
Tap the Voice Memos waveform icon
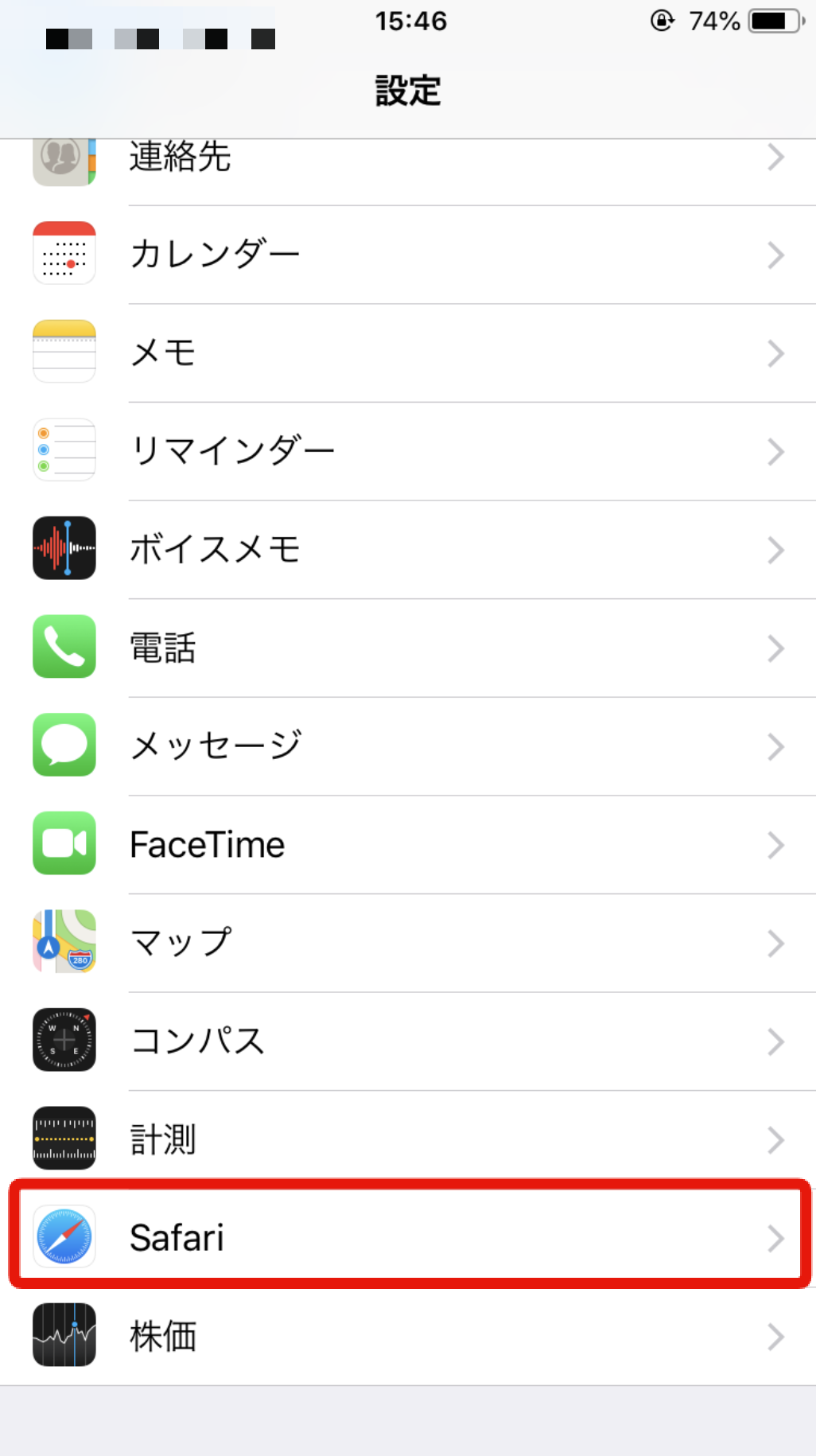(x=63, y=549)
